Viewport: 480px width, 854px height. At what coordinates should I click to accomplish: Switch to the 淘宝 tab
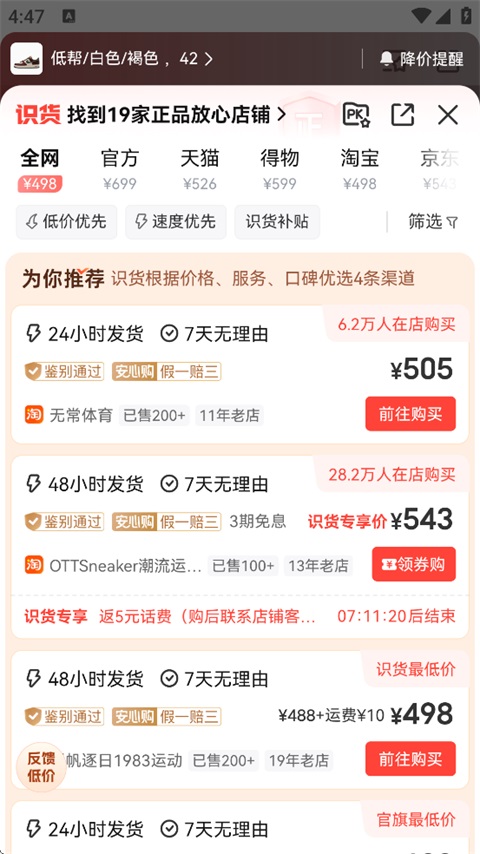tap(360, 169)
